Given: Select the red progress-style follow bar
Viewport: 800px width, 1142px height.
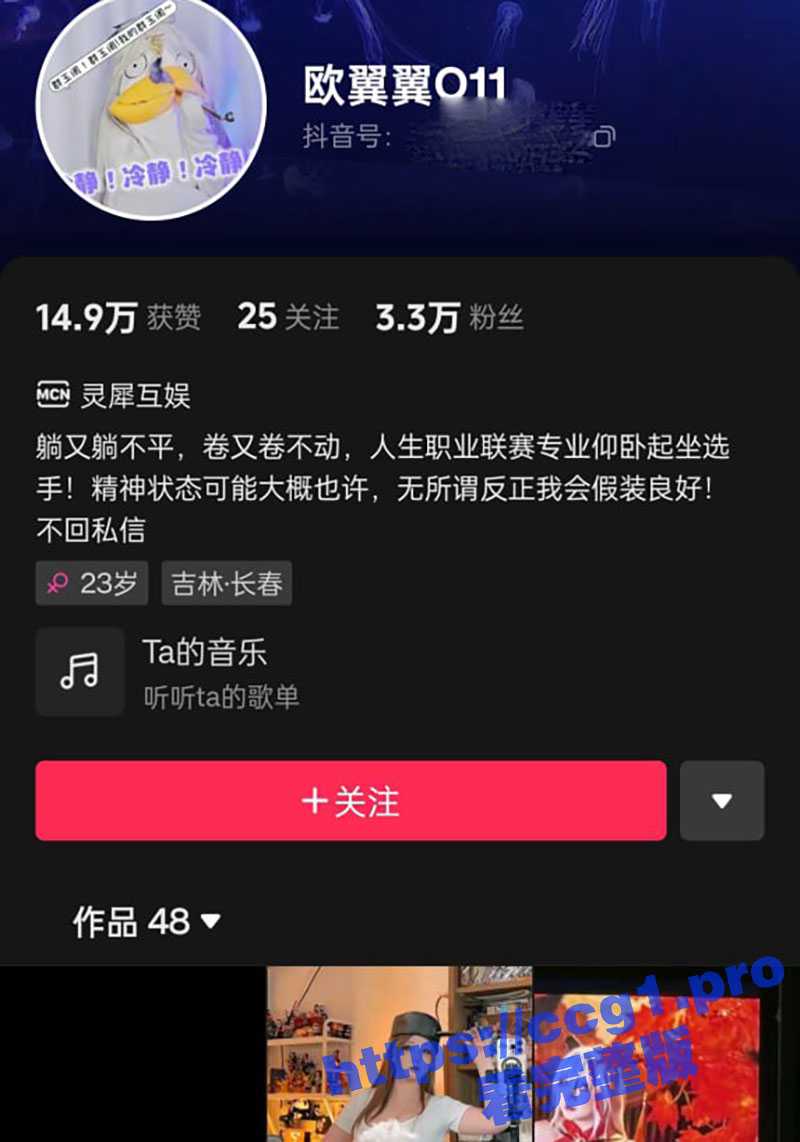Looking at the screenshot, I should pyautogui.click(x=351, y=800).
